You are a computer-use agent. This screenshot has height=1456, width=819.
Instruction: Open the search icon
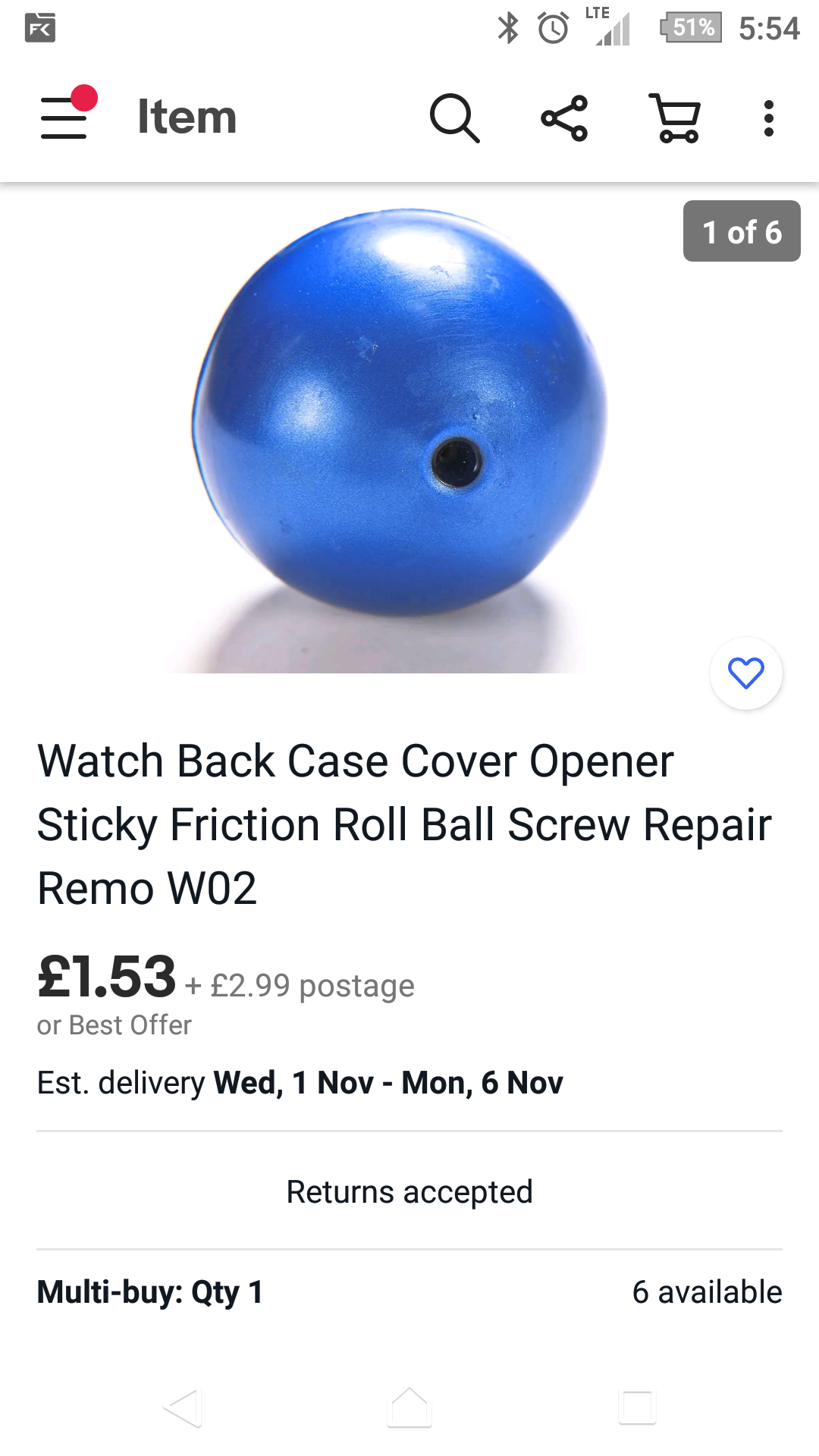coord(454,118)
